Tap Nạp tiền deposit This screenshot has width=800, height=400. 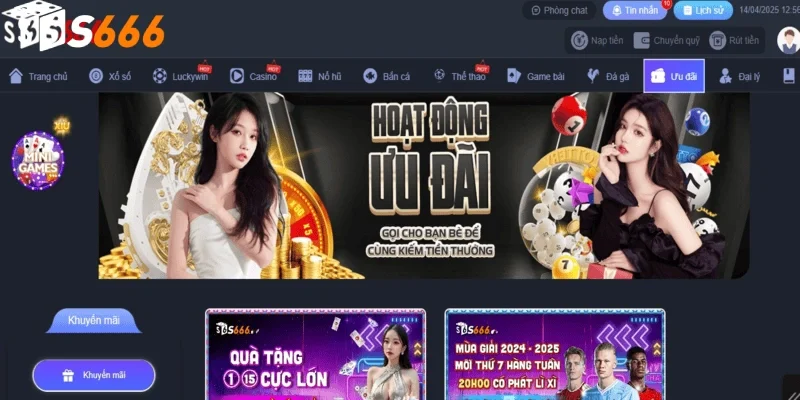pyautogui.click(x=596, y=41)
